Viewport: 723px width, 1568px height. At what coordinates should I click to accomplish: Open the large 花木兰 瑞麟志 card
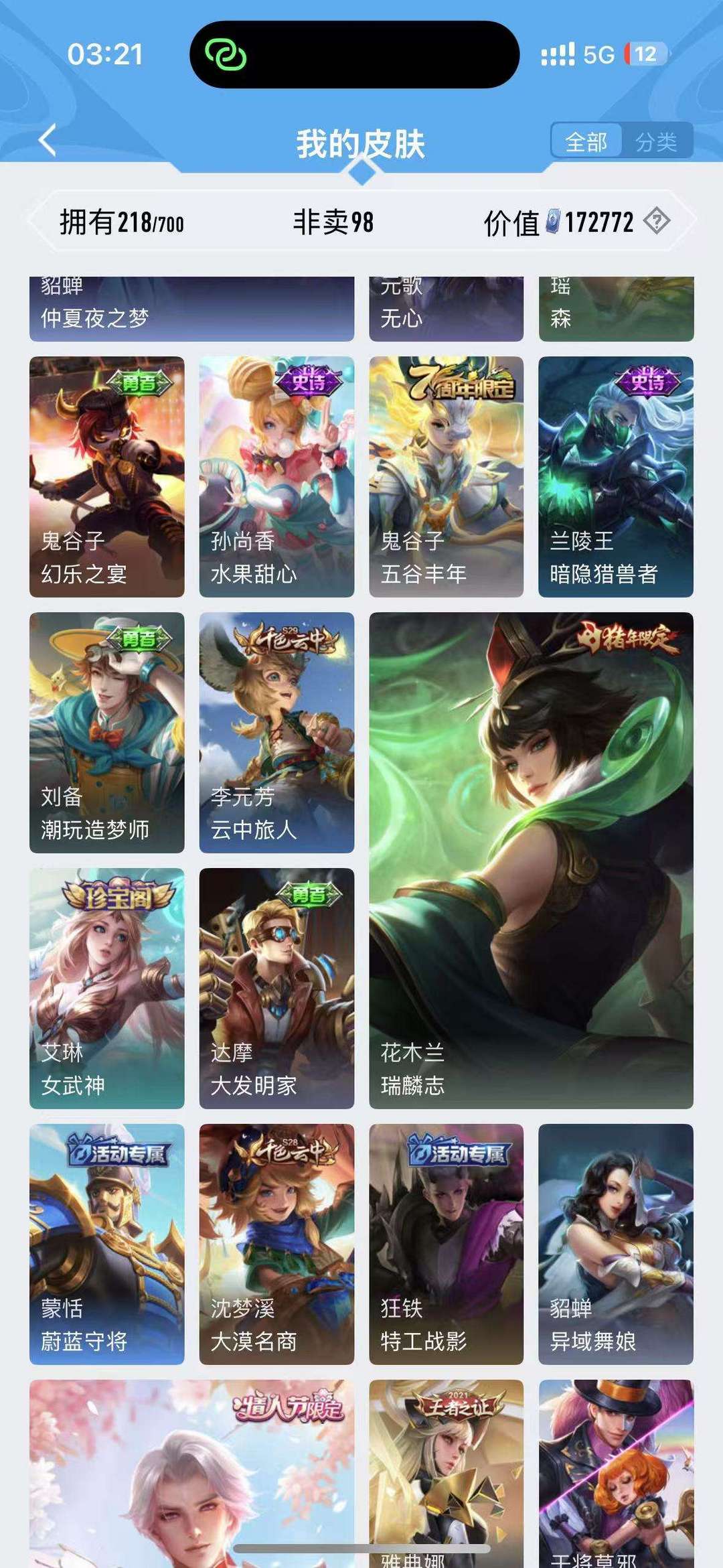pos(532,861)
